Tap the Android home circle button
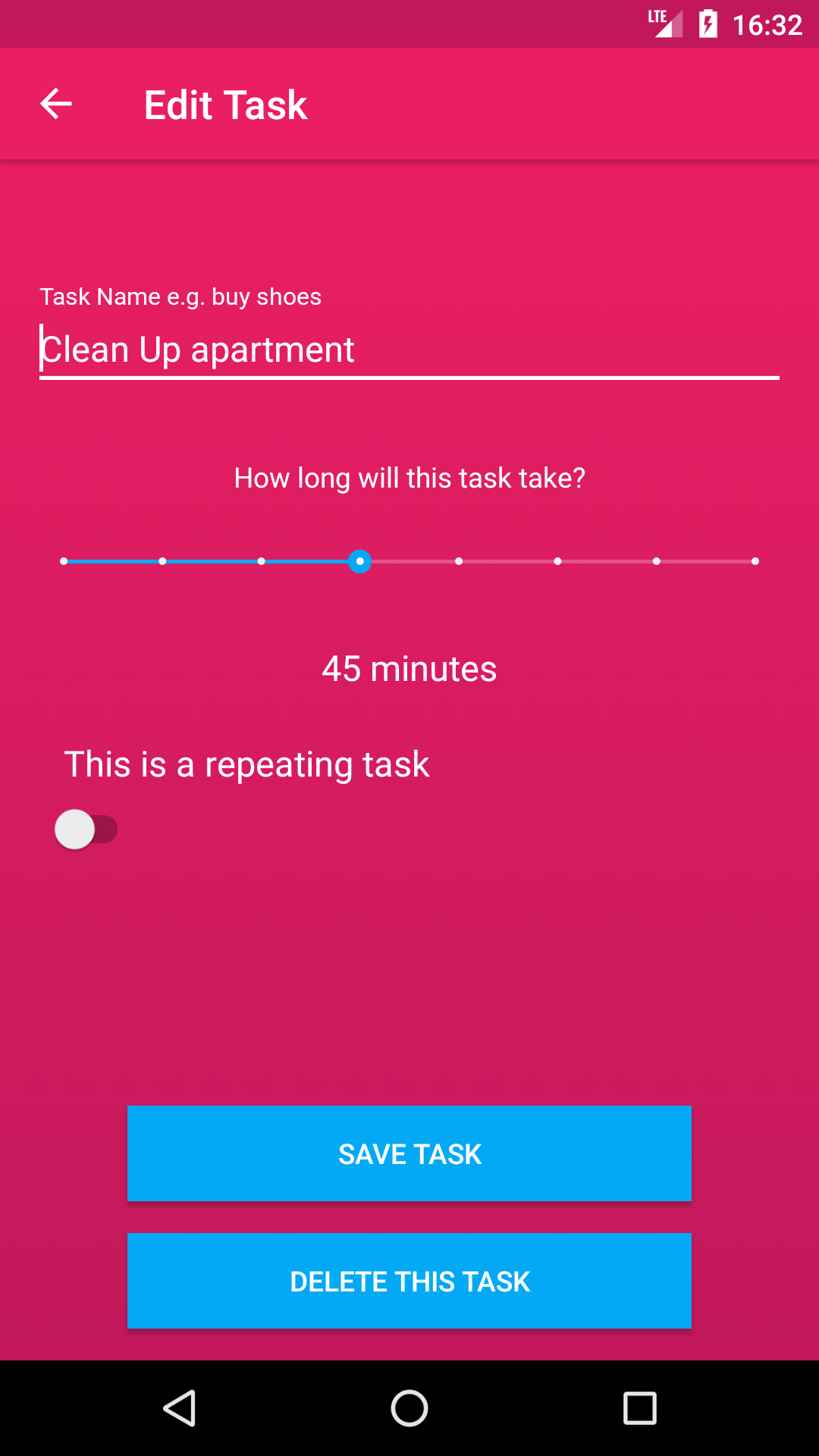This screenshot has height=1456, width=819. 409,1407
